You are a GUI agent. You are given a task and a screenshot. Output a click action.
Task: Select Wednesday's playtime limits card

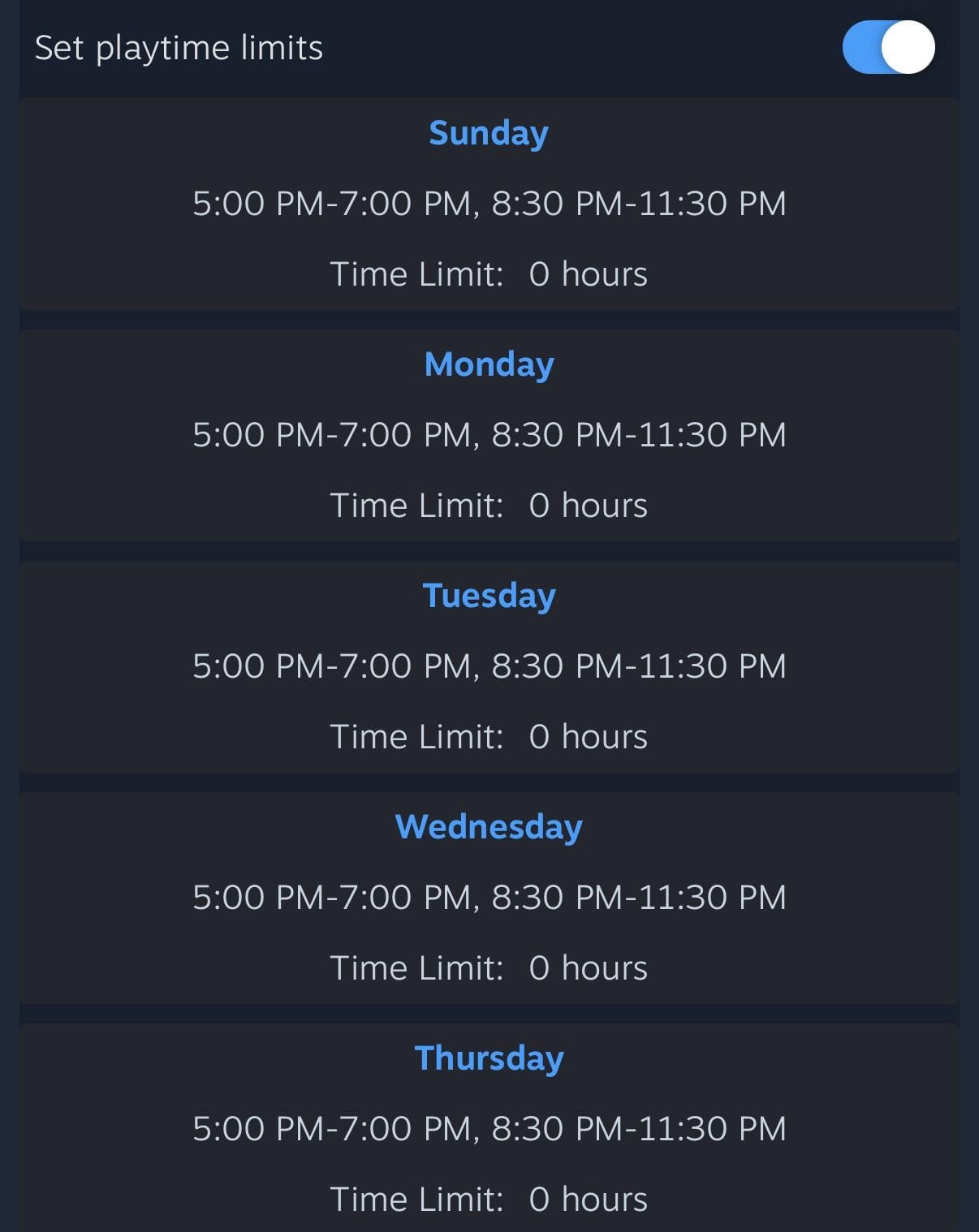click(489, 898)
